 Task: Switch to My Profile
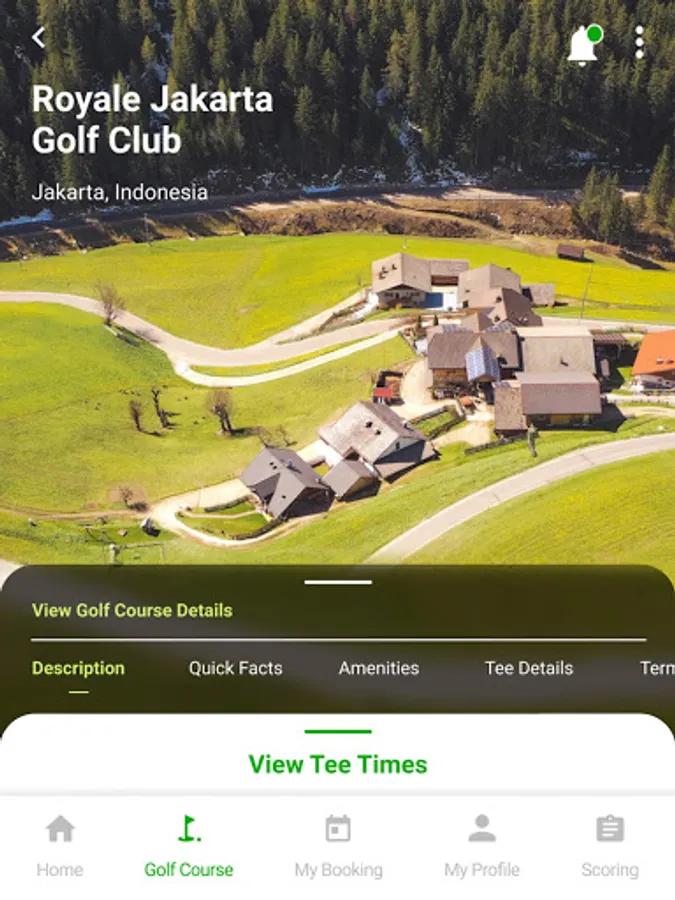coord(482,846)
